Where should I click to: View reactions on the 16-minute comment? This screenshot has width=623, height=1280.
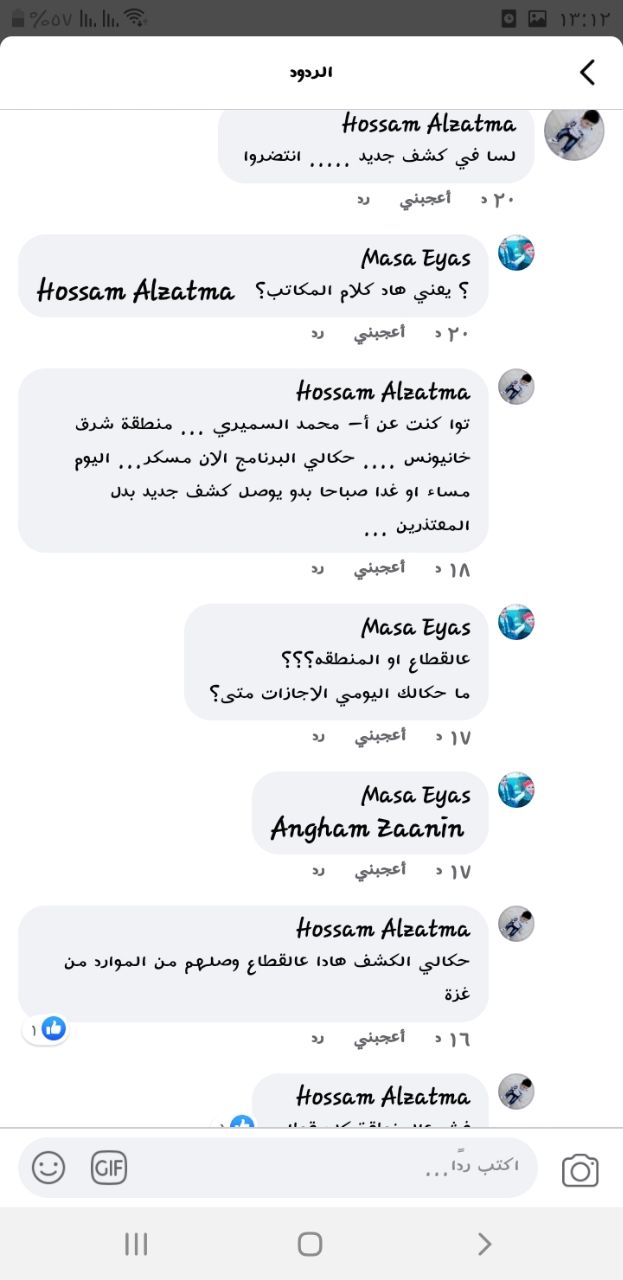(46, 1028)
